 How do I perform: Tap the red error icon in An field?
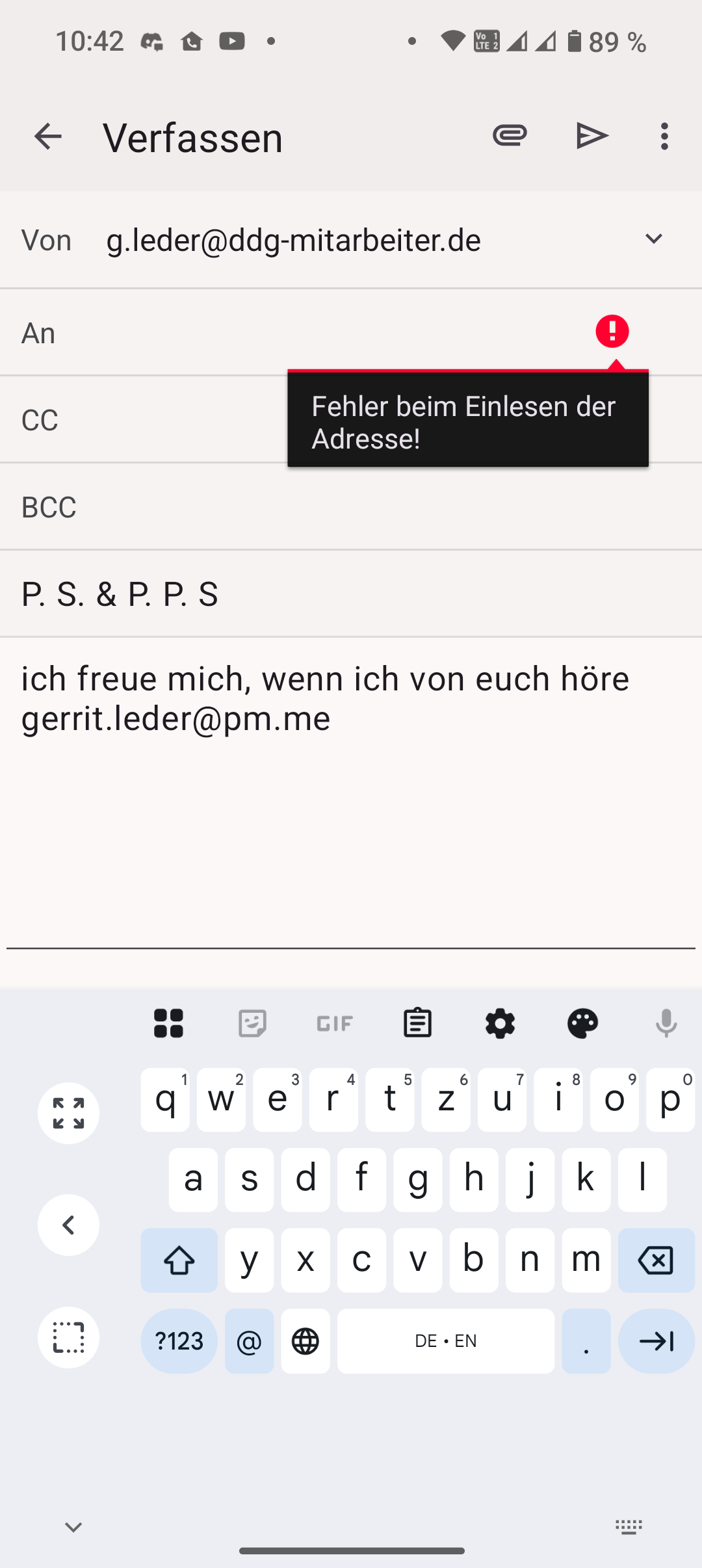click(x=612, y=331)
